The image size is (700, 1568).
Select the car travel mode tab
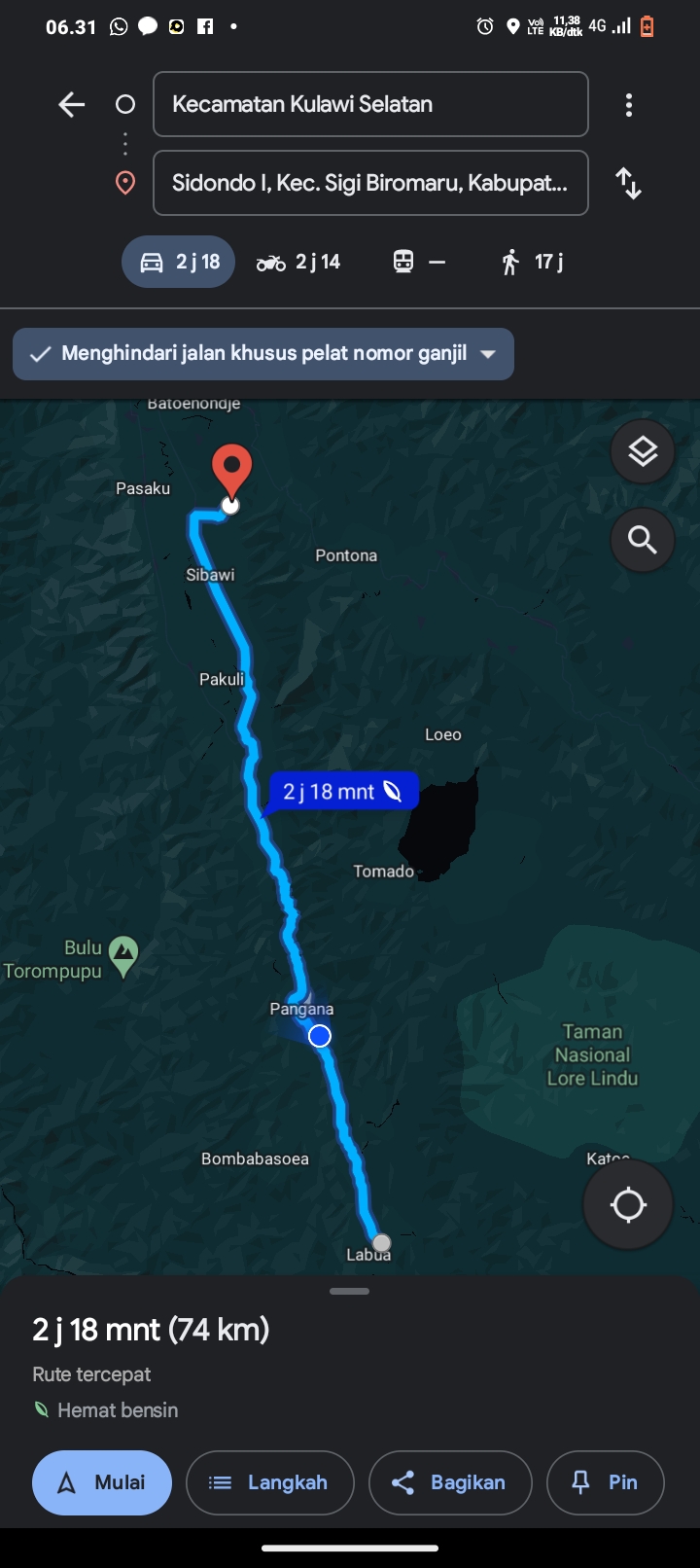[179, 262]
